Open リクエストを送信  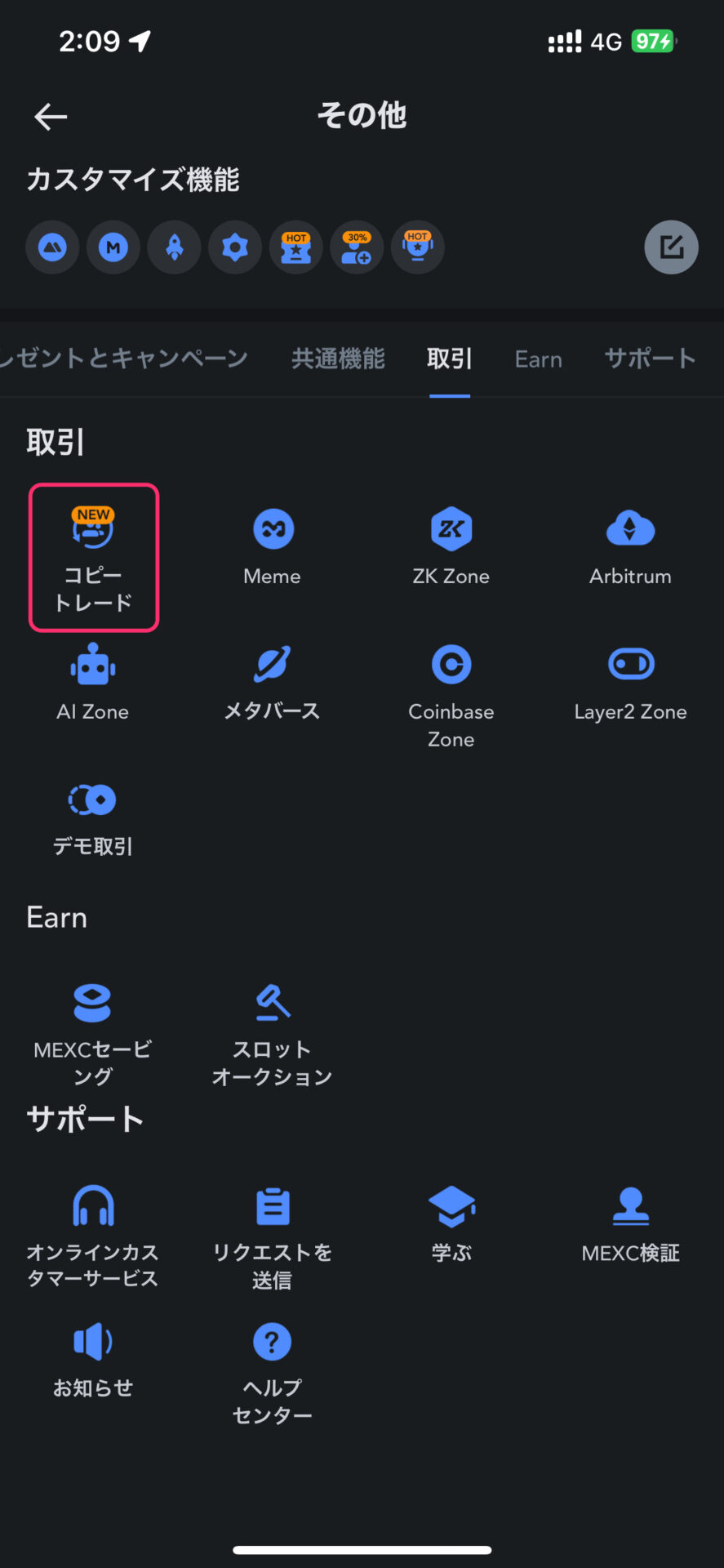(272, 1236)
